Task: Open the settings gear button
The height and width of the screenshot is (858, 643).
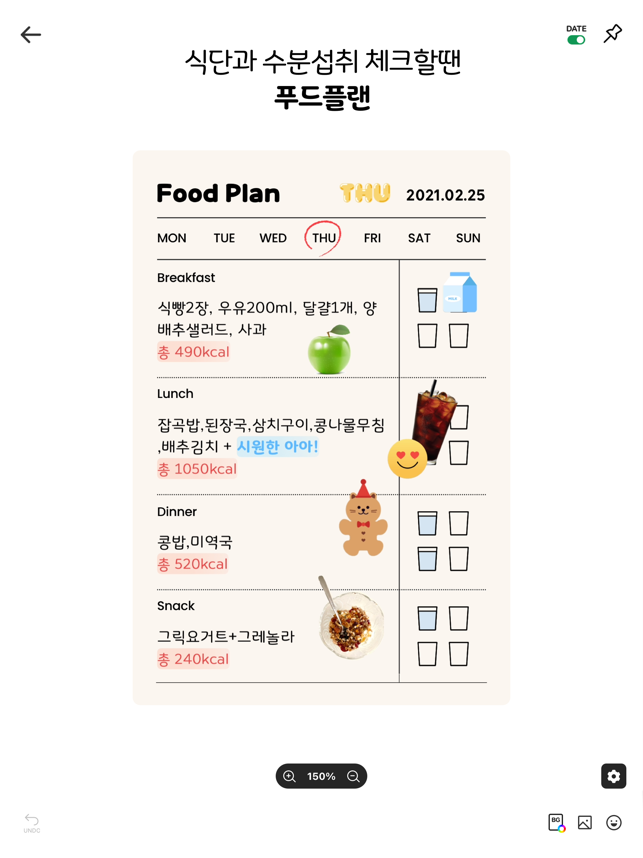Action: point(613,776)
